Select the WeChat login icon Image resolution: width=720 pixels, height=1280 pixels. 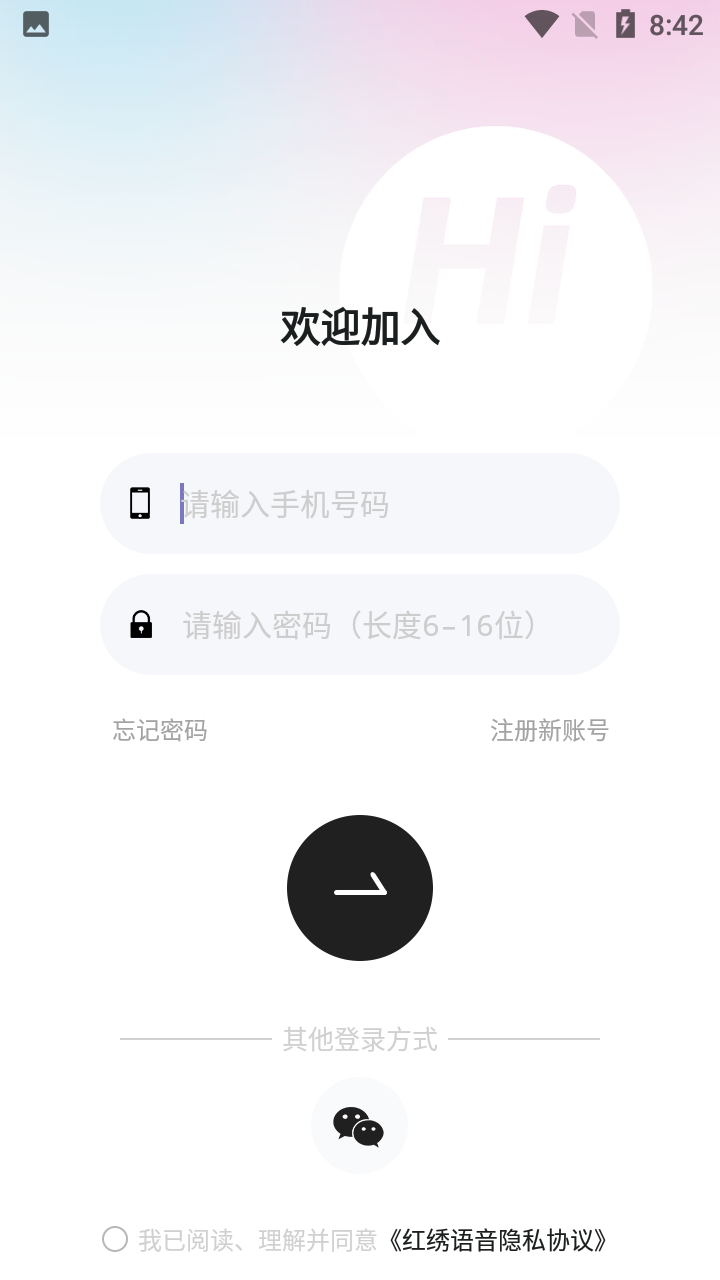click(x=359, y=1124)
